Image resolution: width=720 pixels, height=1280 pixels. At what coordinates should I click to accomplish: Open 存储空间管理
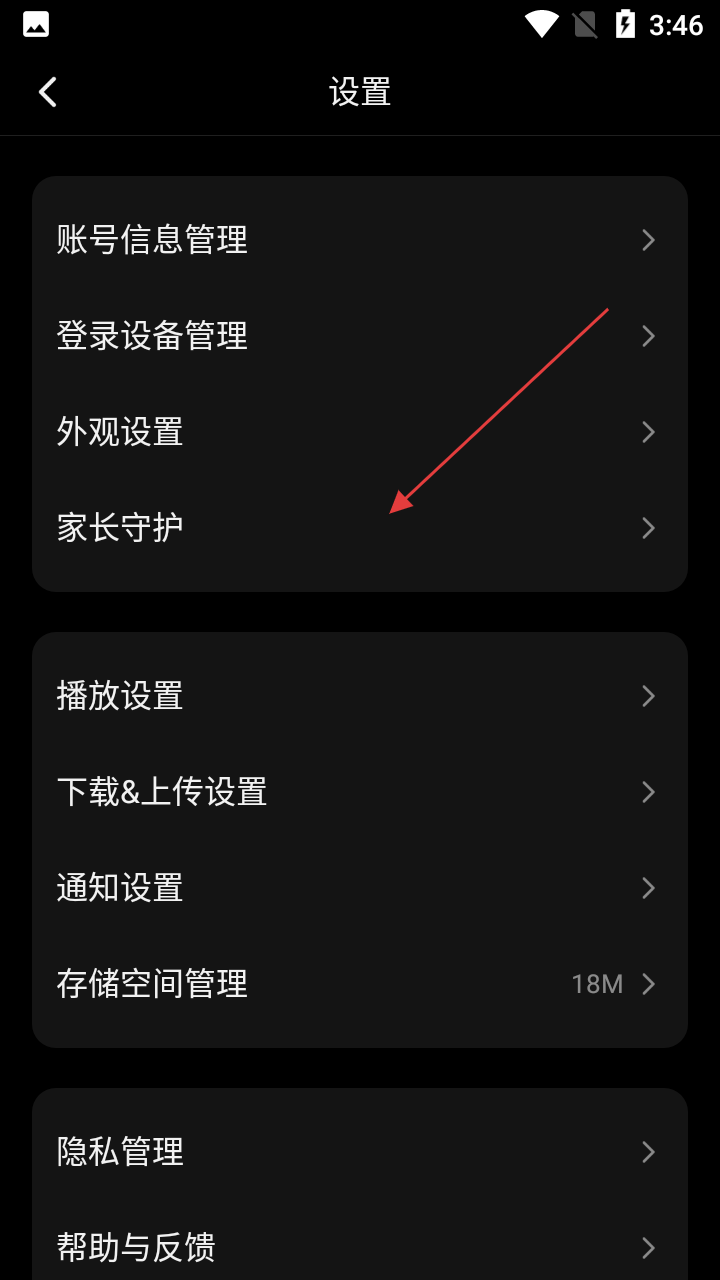click(360, 984)
